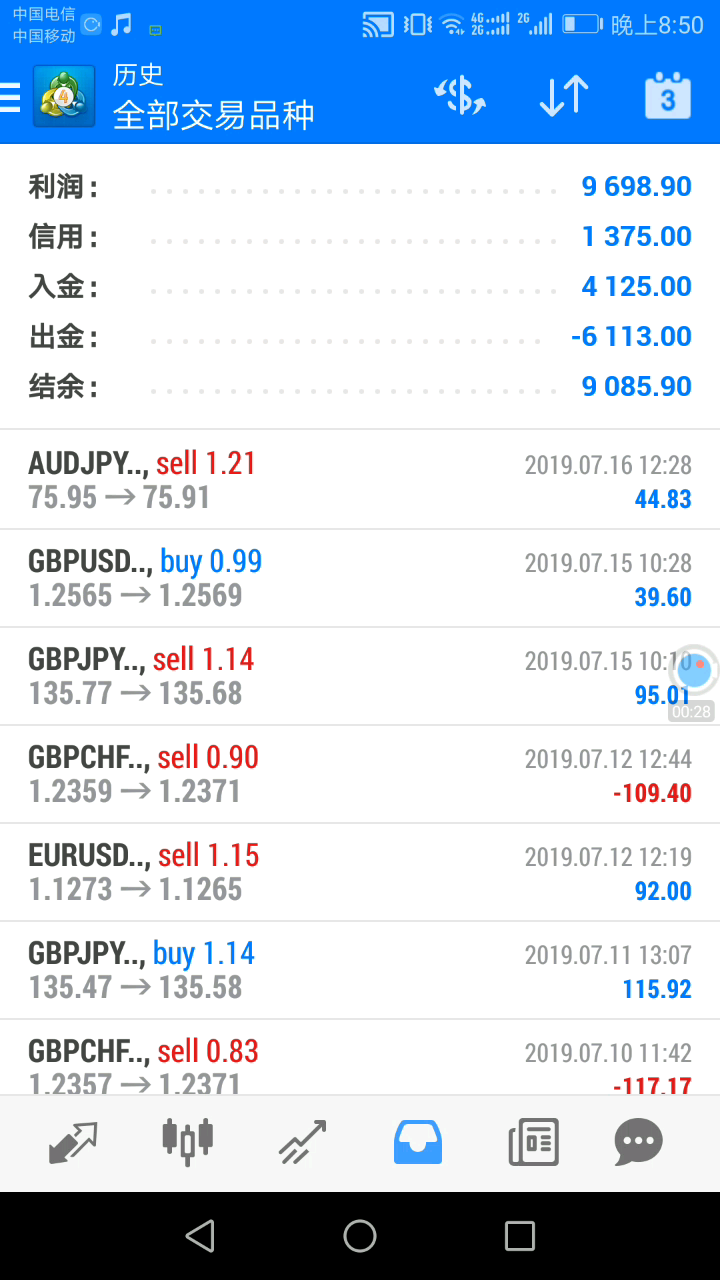The image size is (720, 1280).
Task: Open the symbol filter dollar icon
Action: (x=460, y=96)
